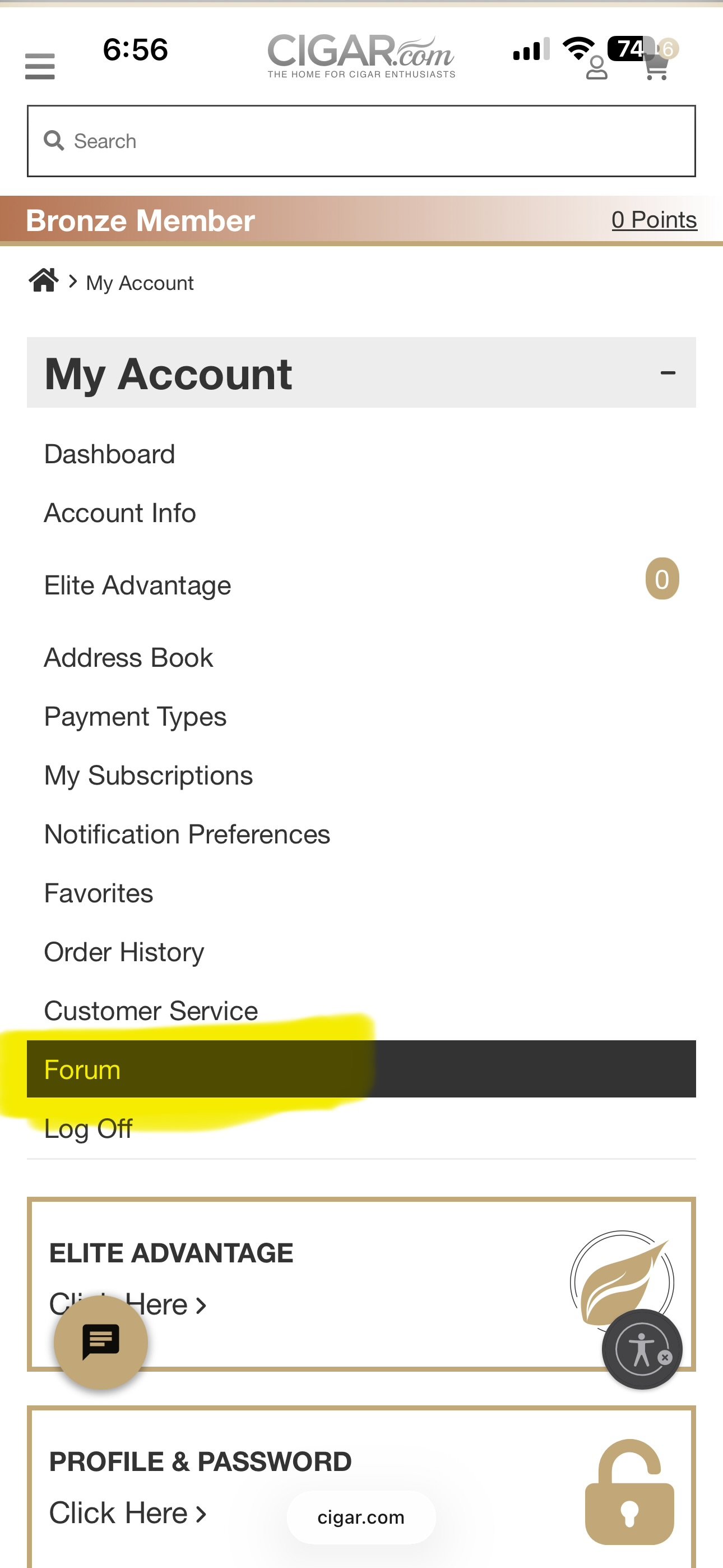723x1568 pixels.
Task: Open the live chat bubble
Action: pos(101,1342)
